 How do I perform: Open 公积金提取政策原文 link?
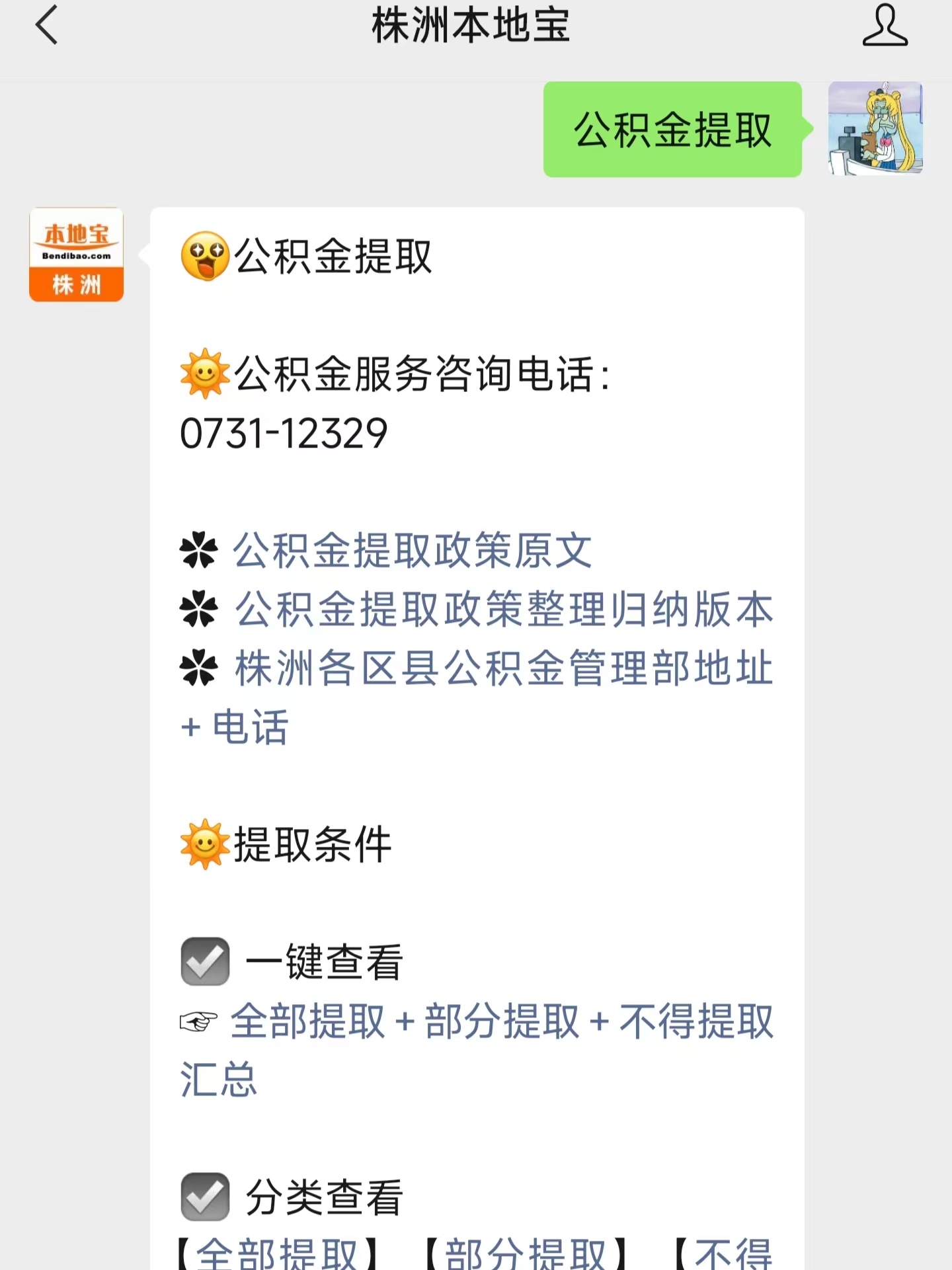click(x=412, y=550)
